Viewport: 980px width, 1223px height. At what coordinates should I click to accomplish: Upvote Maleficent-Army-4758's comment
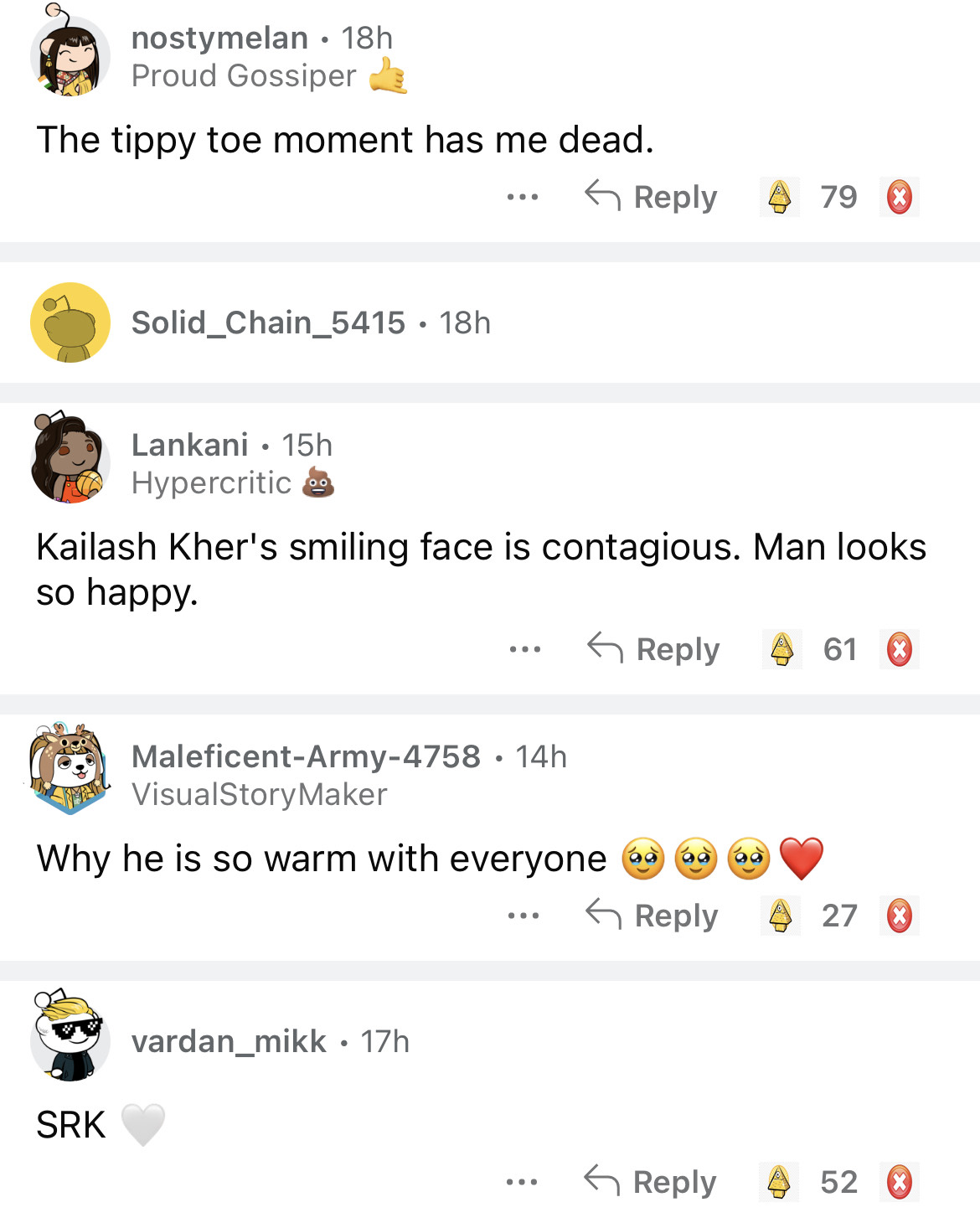tap(781, 916)
